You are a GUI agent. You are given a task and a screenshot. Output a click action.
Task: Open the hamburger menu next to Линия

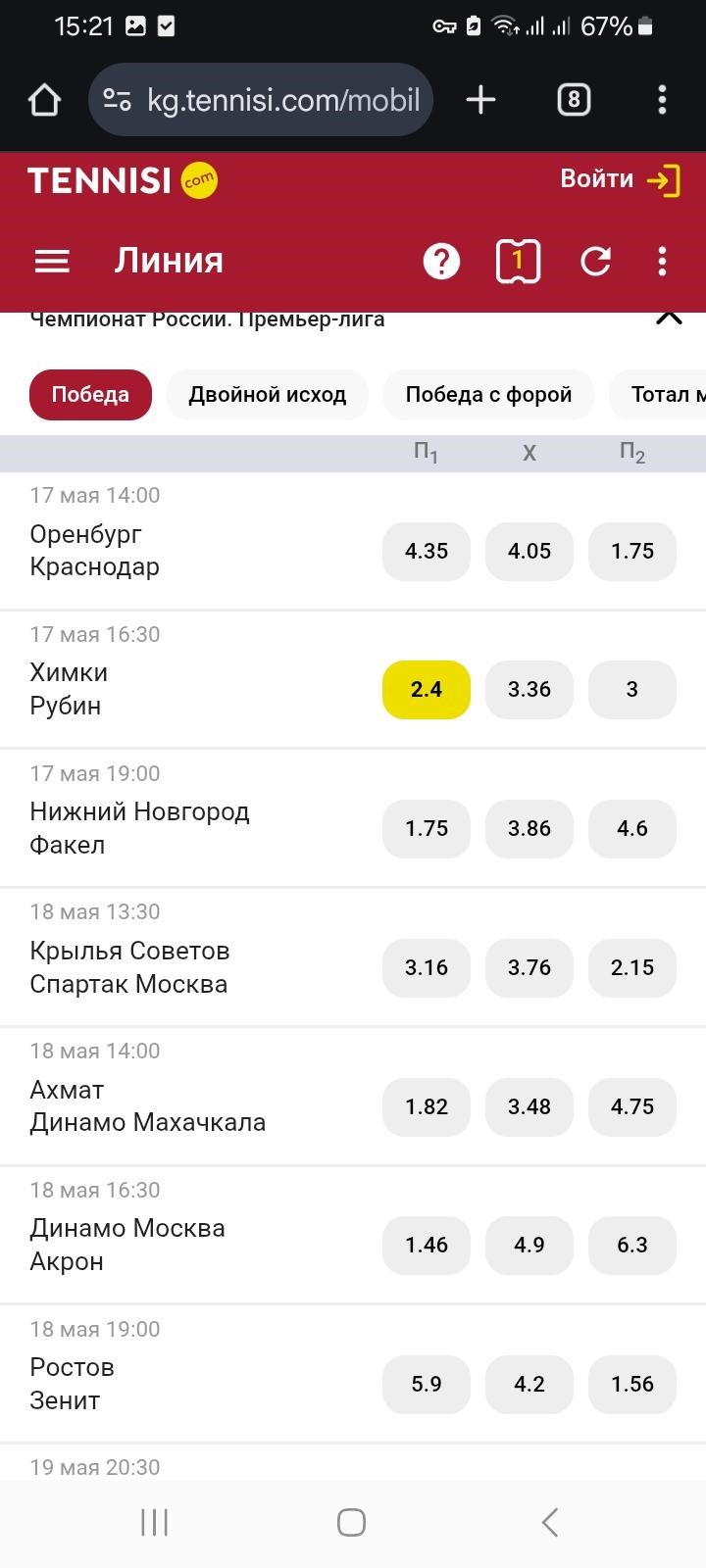(x=52, y=261)
